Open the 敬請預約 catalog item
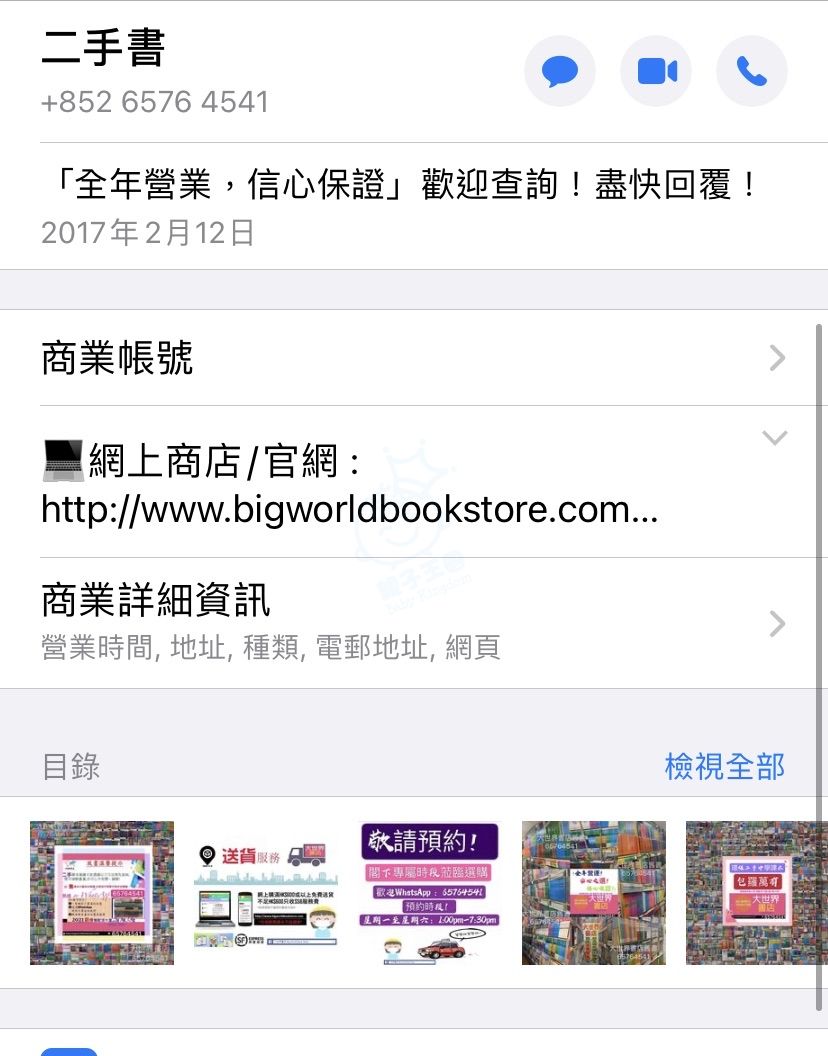This screenshot has width=828, height=1056. point(430,892)
